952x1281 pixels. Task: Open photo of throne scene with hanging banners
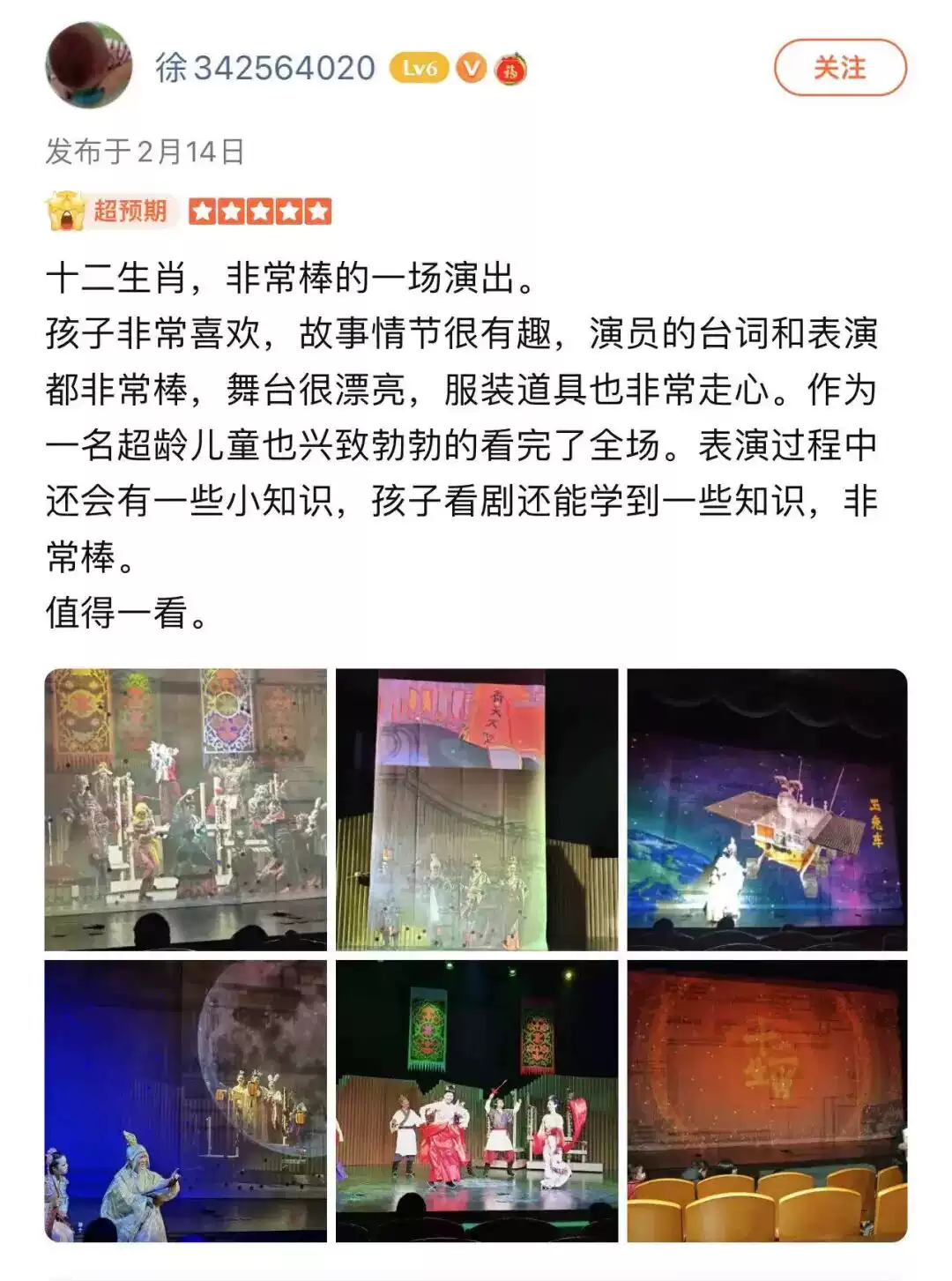coord(185,808)
